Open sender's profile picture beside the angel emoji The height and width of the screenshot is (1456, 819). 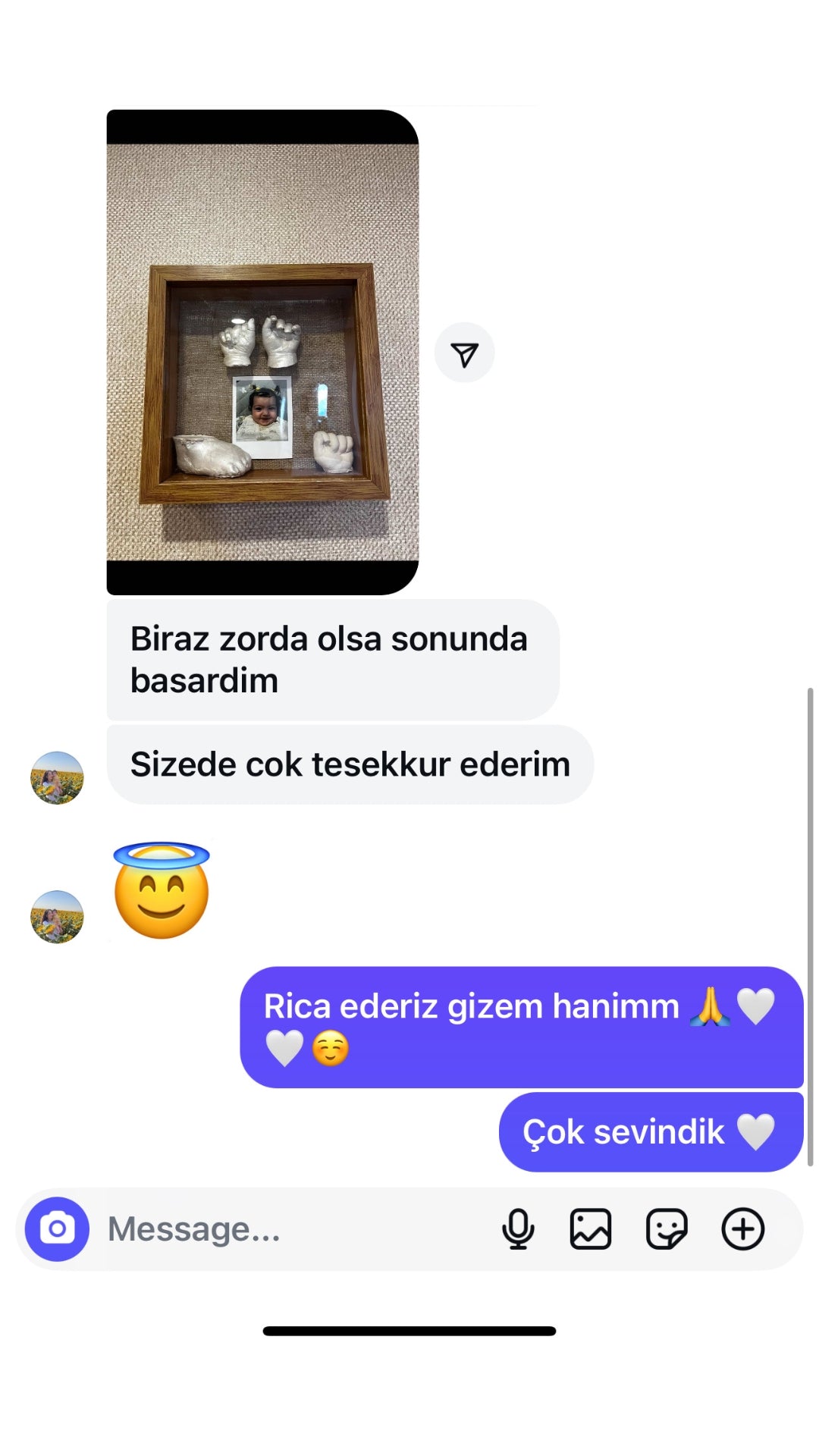57,917
